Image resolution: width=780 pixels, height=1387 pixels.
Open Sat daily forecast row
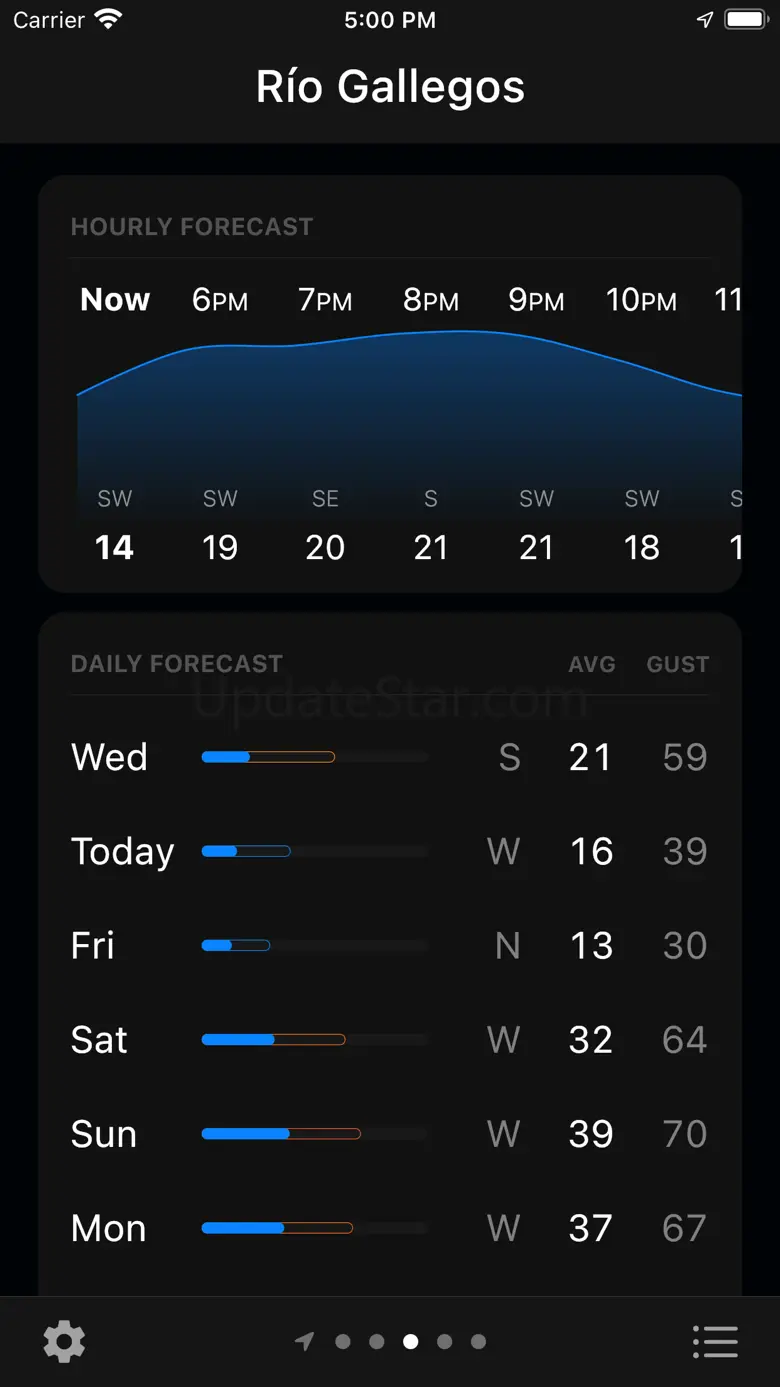[390, 1040]
